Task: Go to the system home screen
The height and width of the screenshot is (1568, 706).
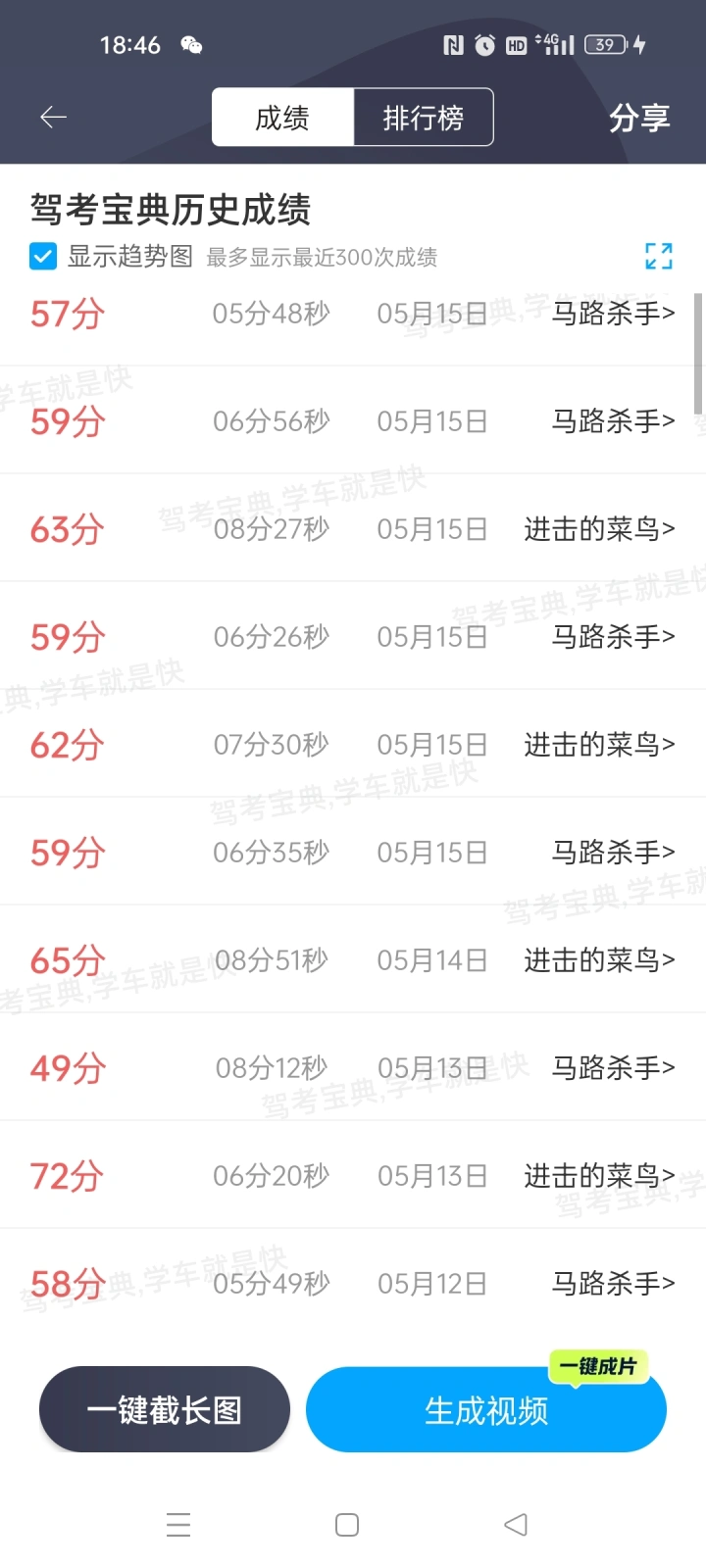Action: tap(347, 1525)
